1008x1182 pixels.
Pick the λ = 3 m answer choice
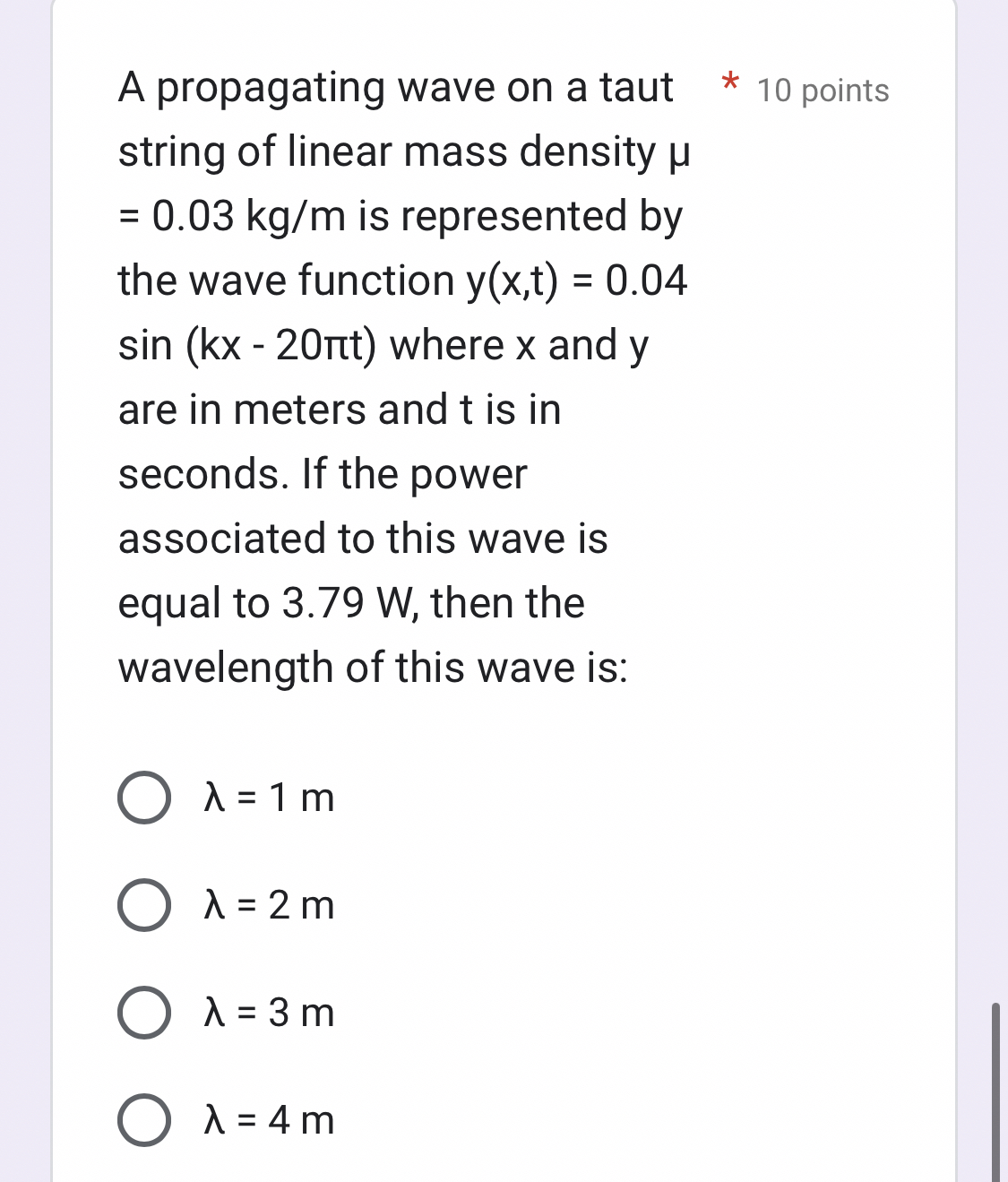[146, 1014]
